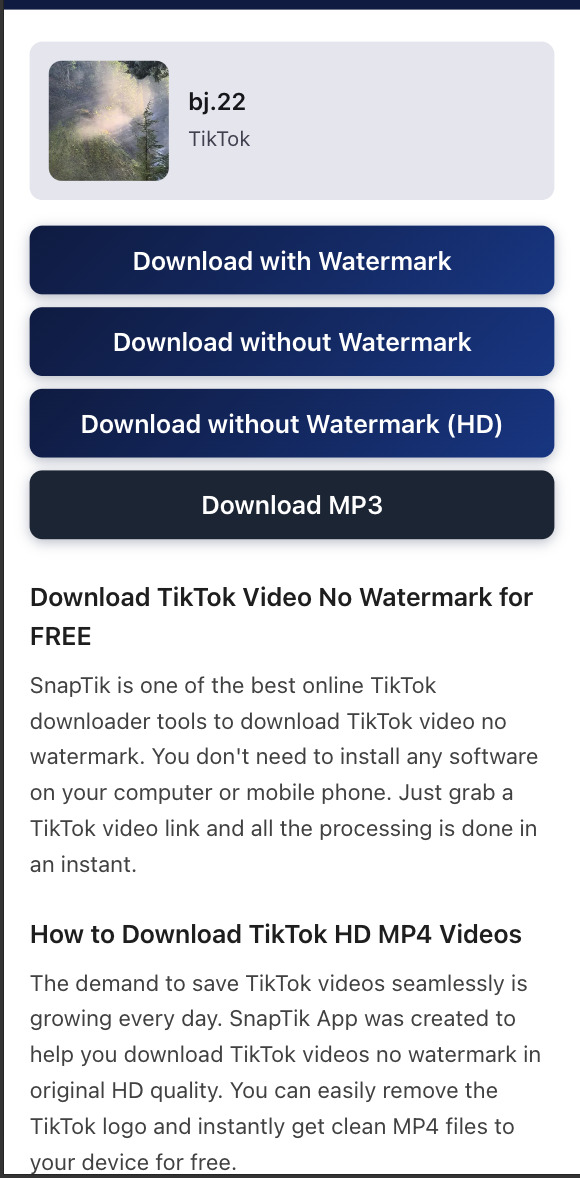Choose Download without Watermark
Viewport: 580px width, 1178px height.
coord(292,342)
